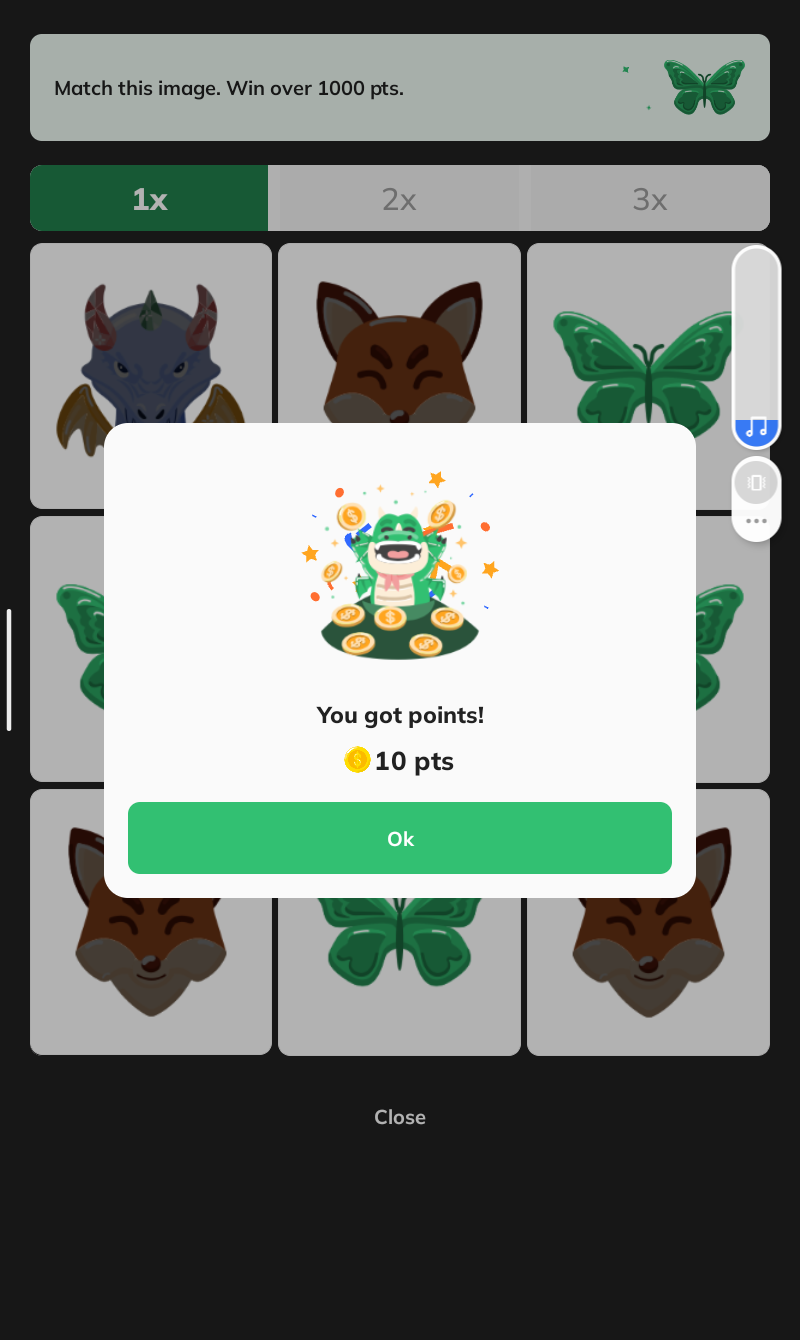Viewport: 800px width, 1340px height.
Task: Switch to the 2x multiplier tab
Action: pyautogui.click(x=399, y=199)
